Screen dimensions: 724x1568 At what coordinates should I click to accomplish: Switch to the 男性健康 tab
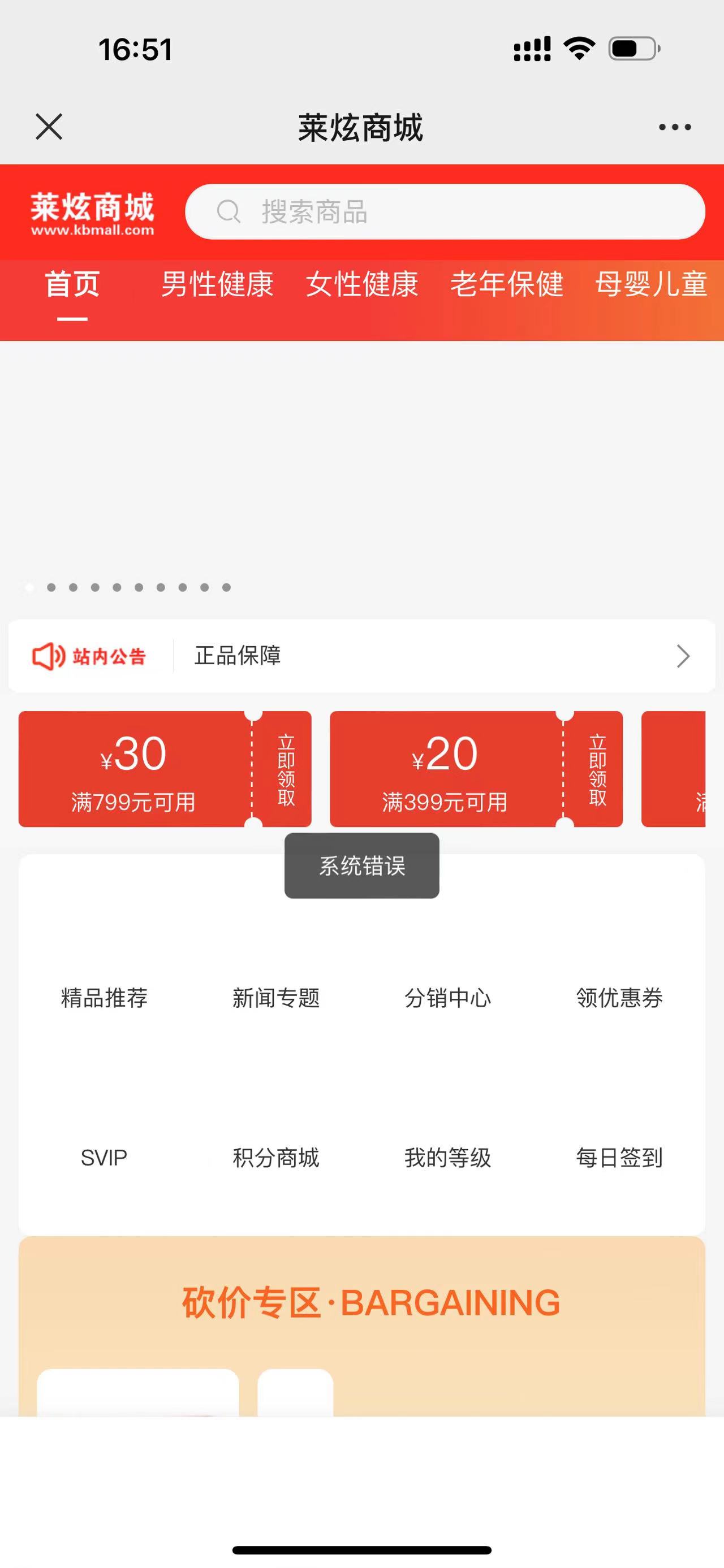pos(217,284)
